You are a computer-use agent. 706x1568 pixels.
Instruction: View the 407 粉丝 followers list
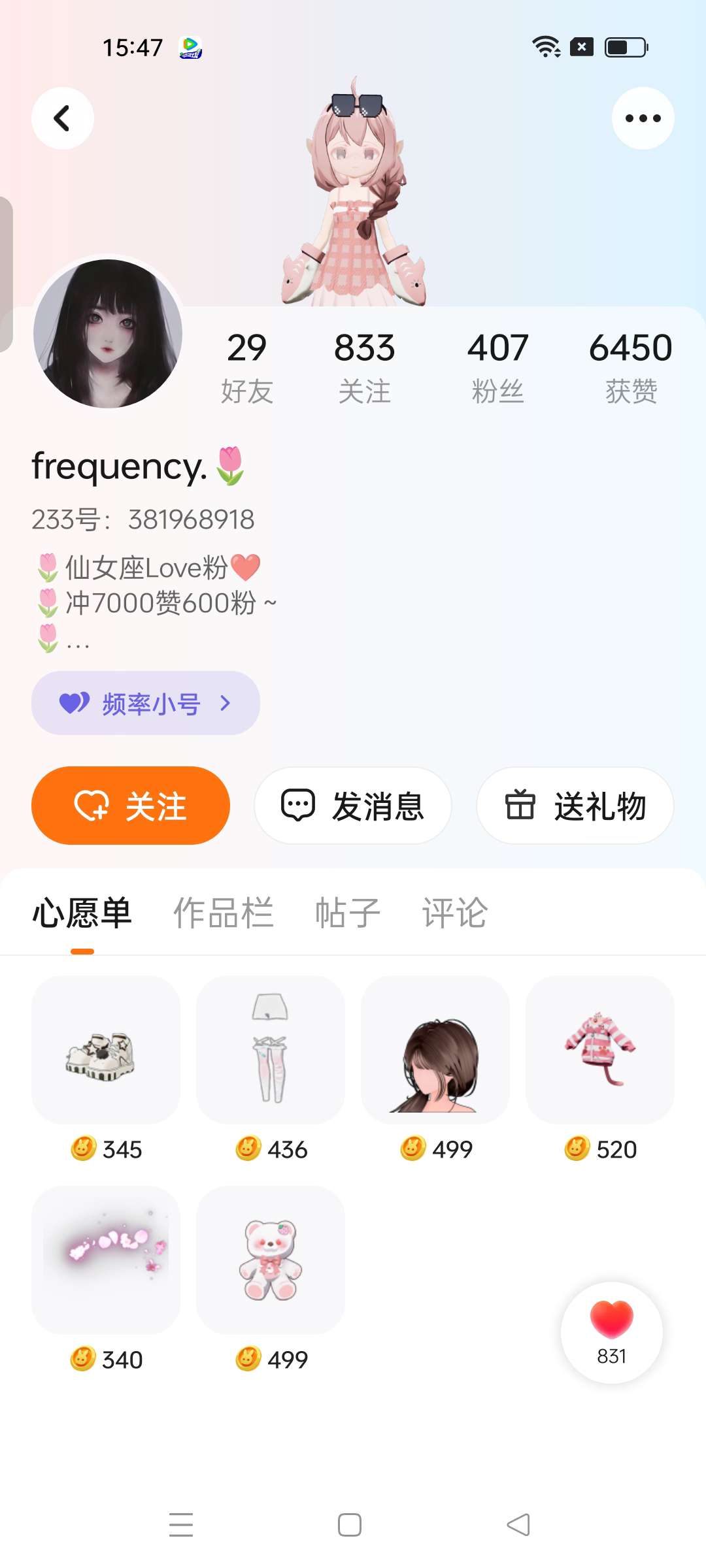[497, 366]
